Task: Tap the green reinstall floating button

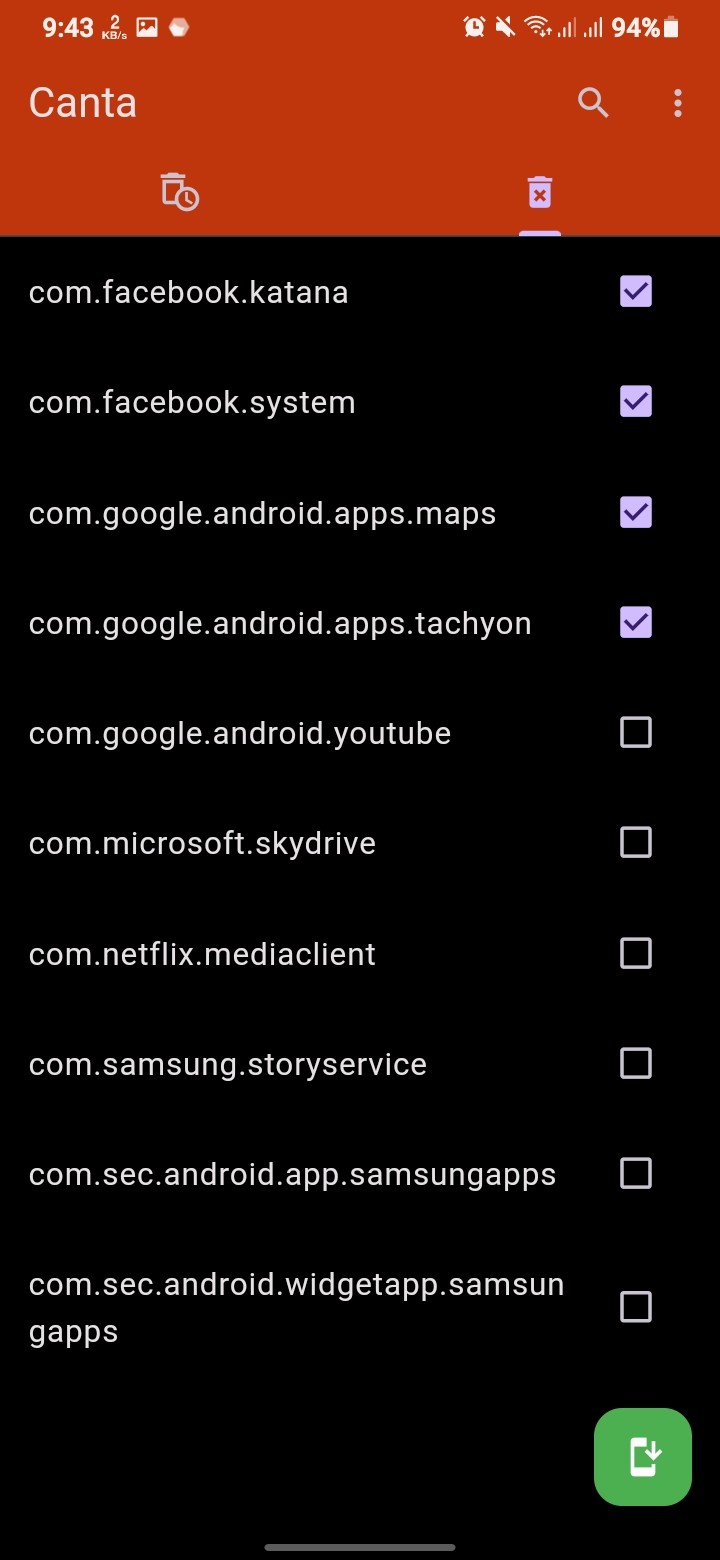Action: [643, 1456]
